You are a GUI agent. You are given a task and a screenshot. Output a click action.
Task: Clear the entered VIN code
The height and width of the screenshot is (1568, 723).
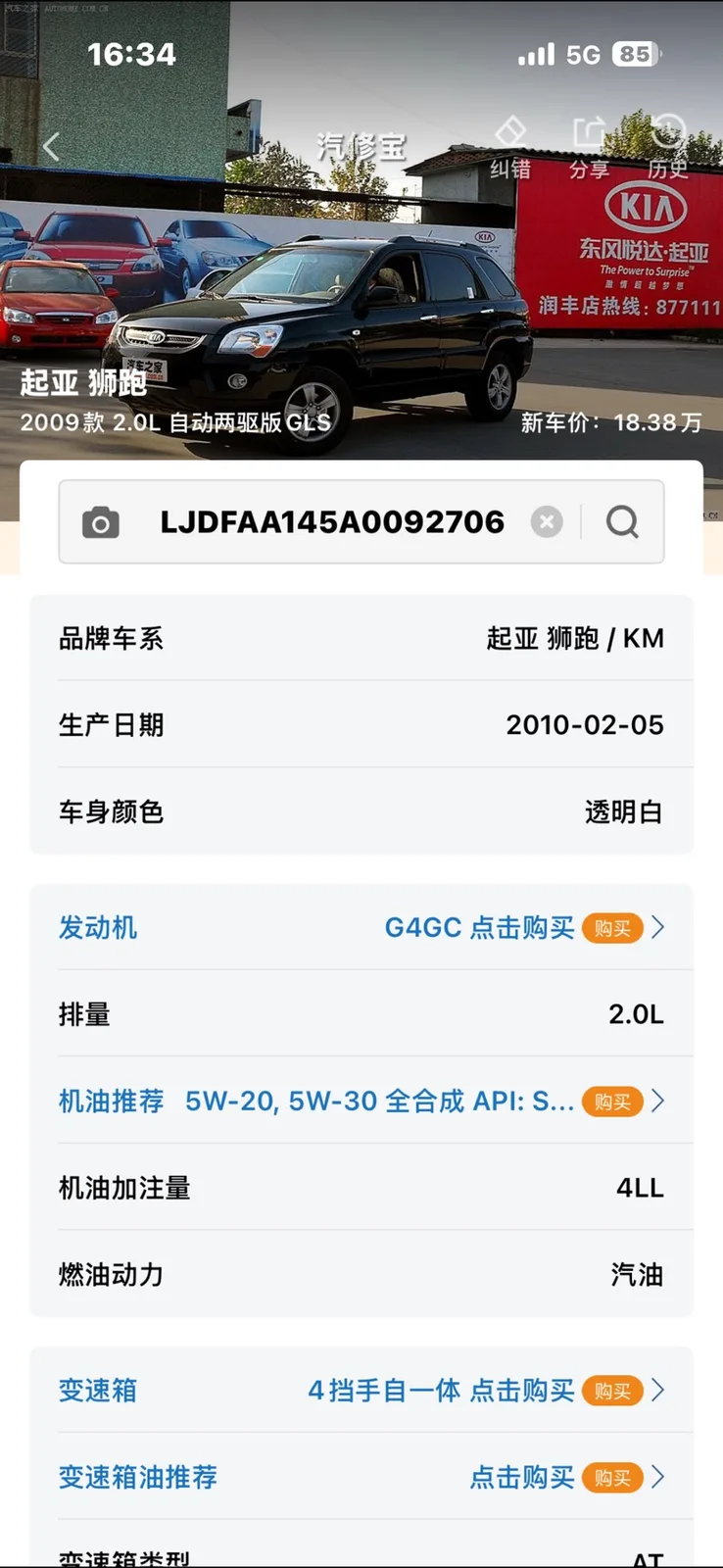547,522
